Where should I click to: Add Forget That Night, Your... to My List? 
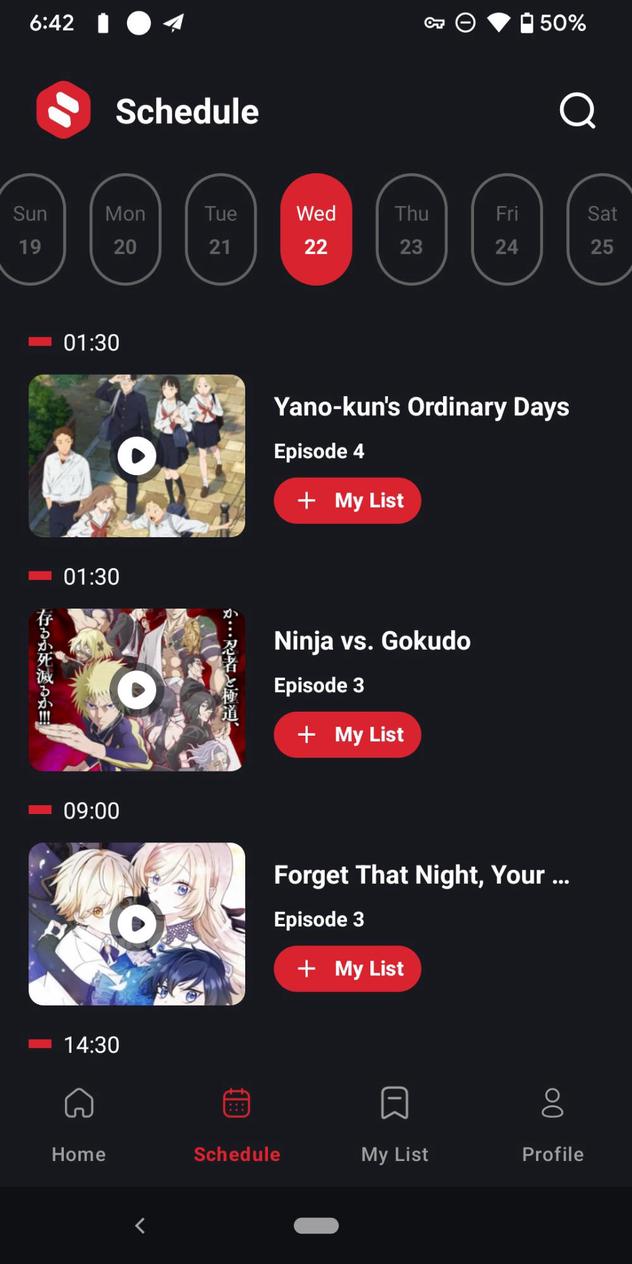(347, 969)
